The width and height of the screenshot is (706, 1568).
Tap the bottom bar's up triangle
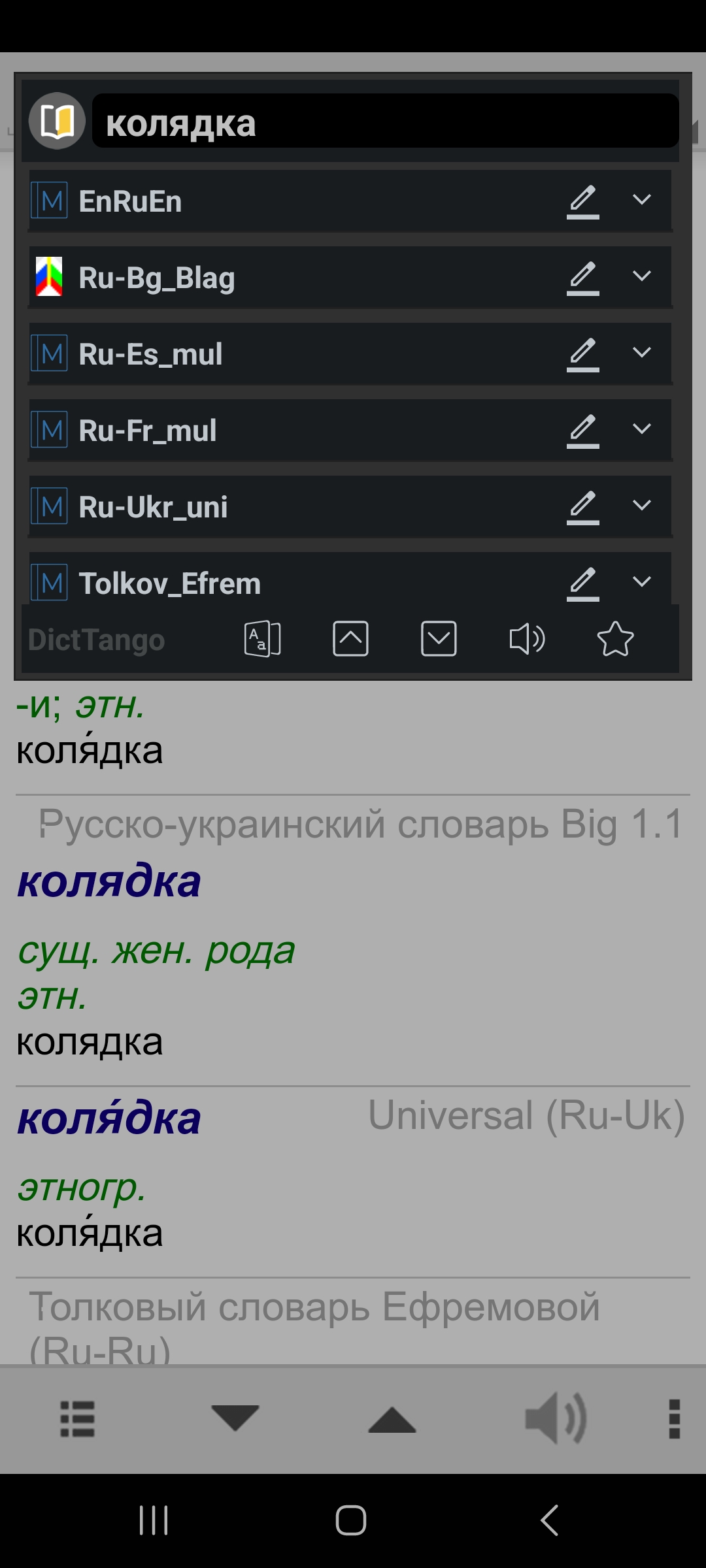tap(392, 1420)
